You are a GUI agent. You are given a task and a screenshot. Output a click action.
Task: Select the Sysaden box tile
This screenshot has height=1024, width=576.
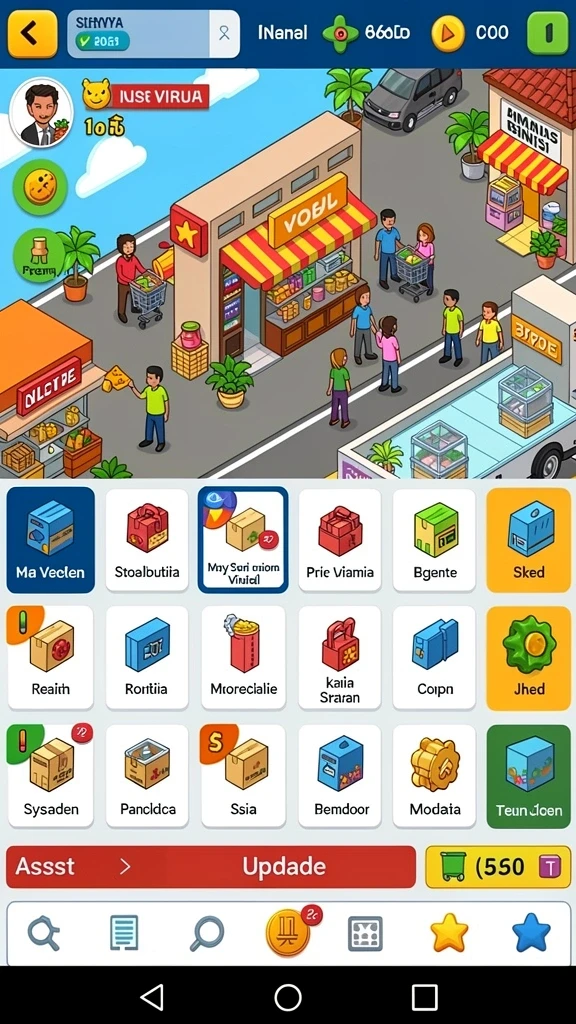[50, 776]
